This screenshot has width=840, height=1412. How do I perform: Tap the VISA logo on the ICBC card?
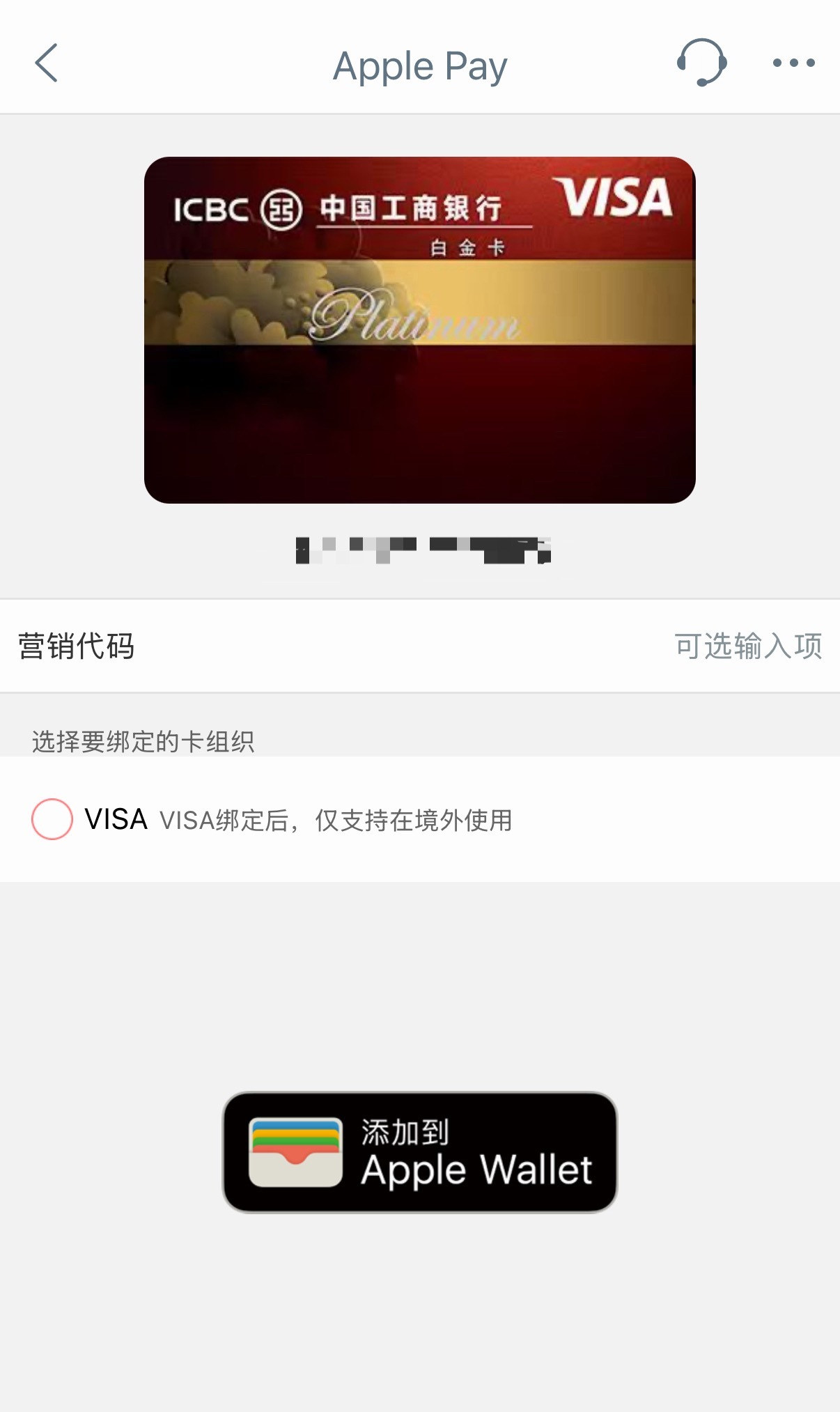point(616,202)
